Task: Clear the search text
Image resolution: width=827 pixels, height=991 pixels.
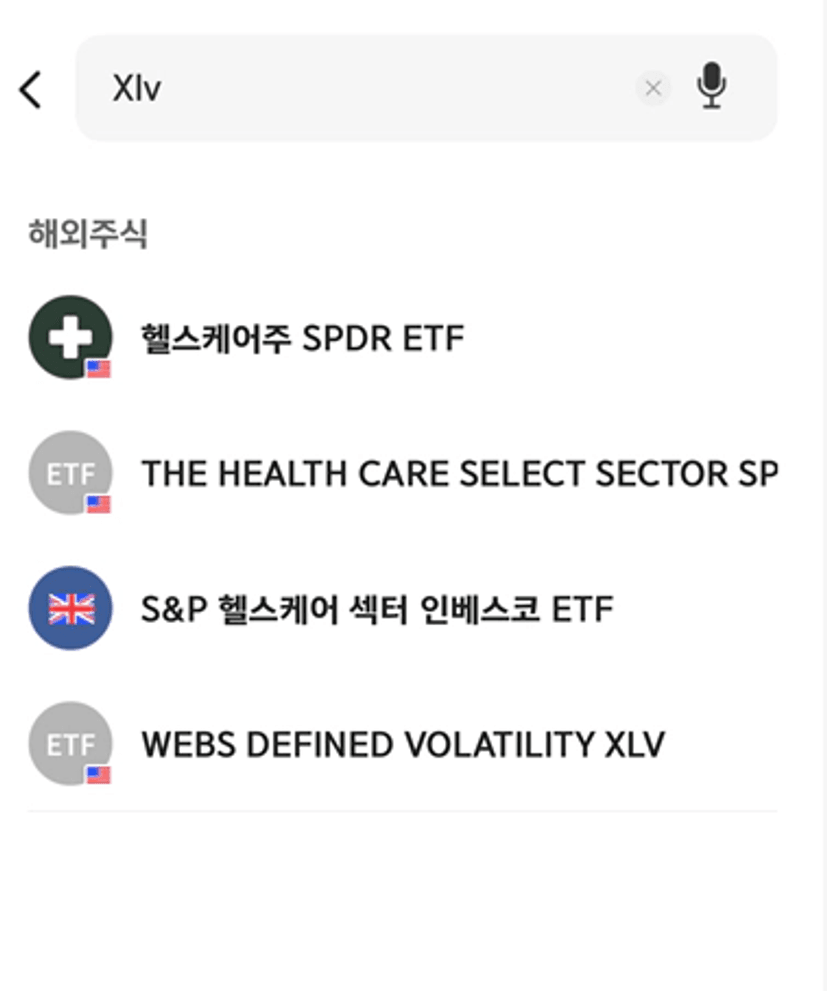Action: [653, 89]
